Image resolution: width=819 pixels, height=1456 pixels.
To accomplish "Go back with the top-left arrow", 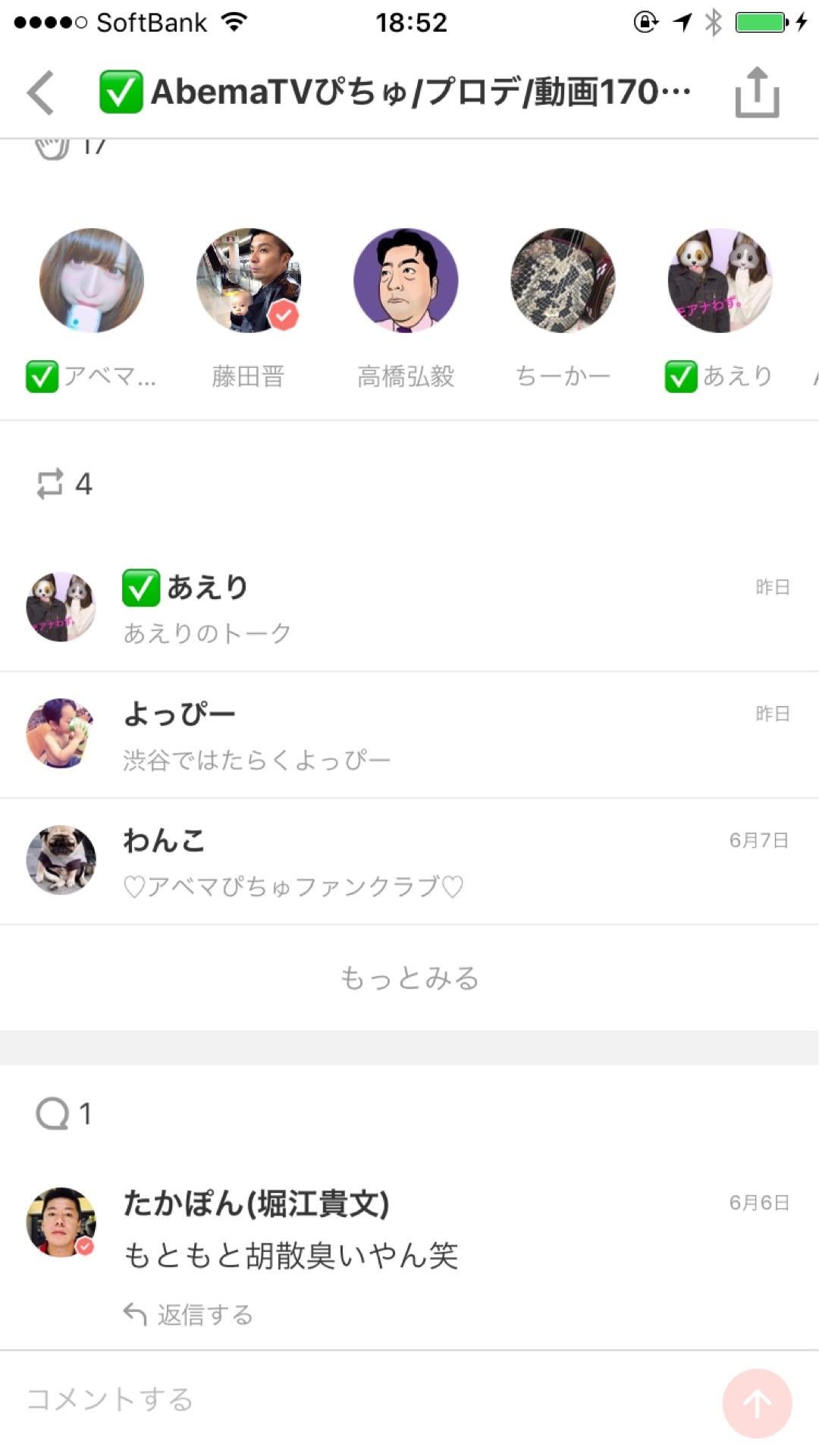I will pos(41,93).
